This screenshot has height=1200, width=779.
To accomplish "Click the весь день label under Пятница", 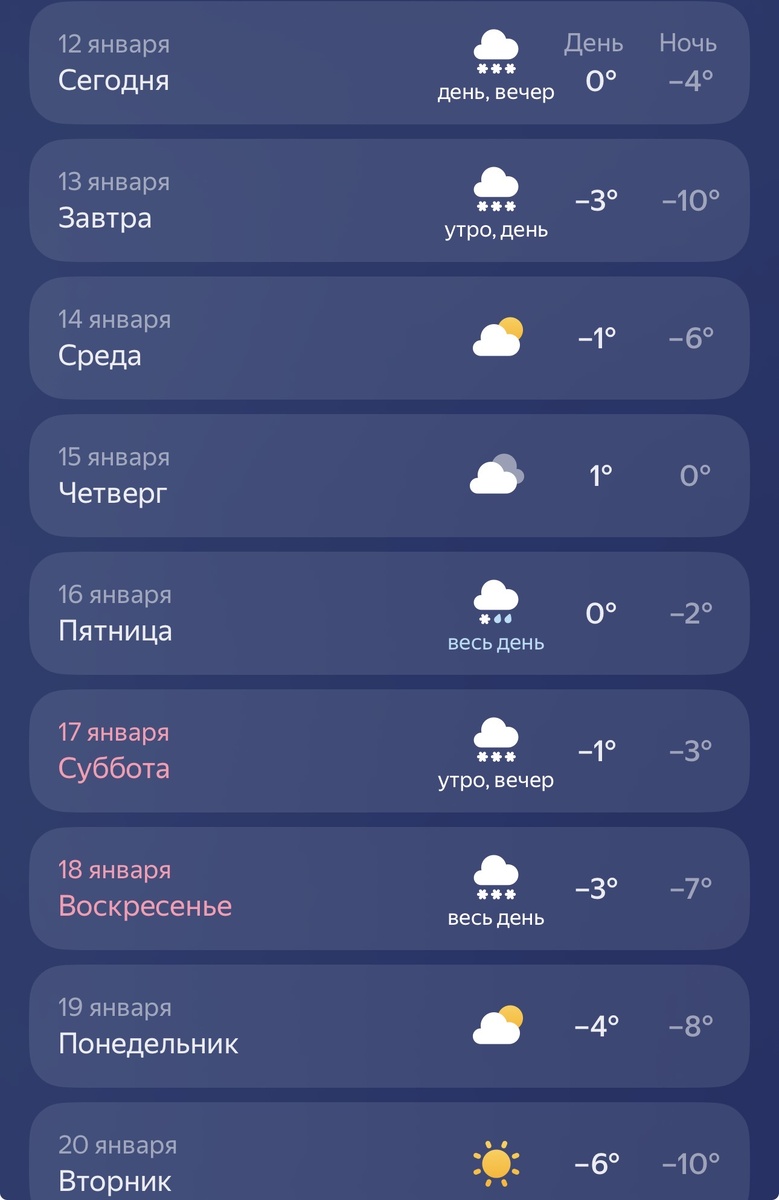I will (x=496, y=644).
